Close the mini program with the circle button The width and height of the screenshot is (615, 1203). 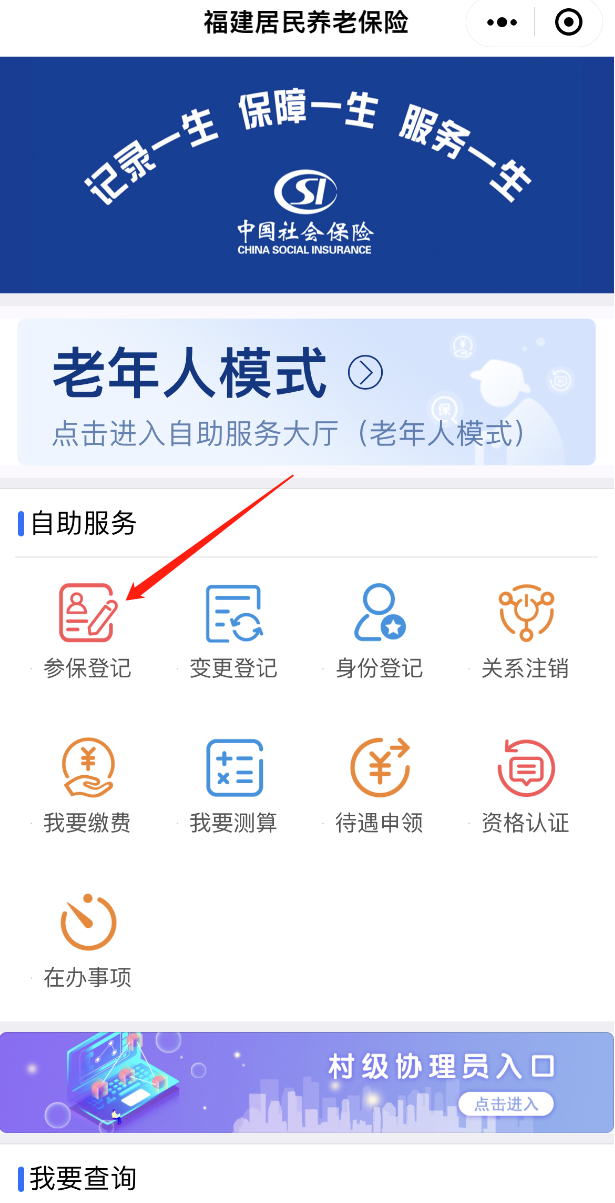click(x=568, y=22)
